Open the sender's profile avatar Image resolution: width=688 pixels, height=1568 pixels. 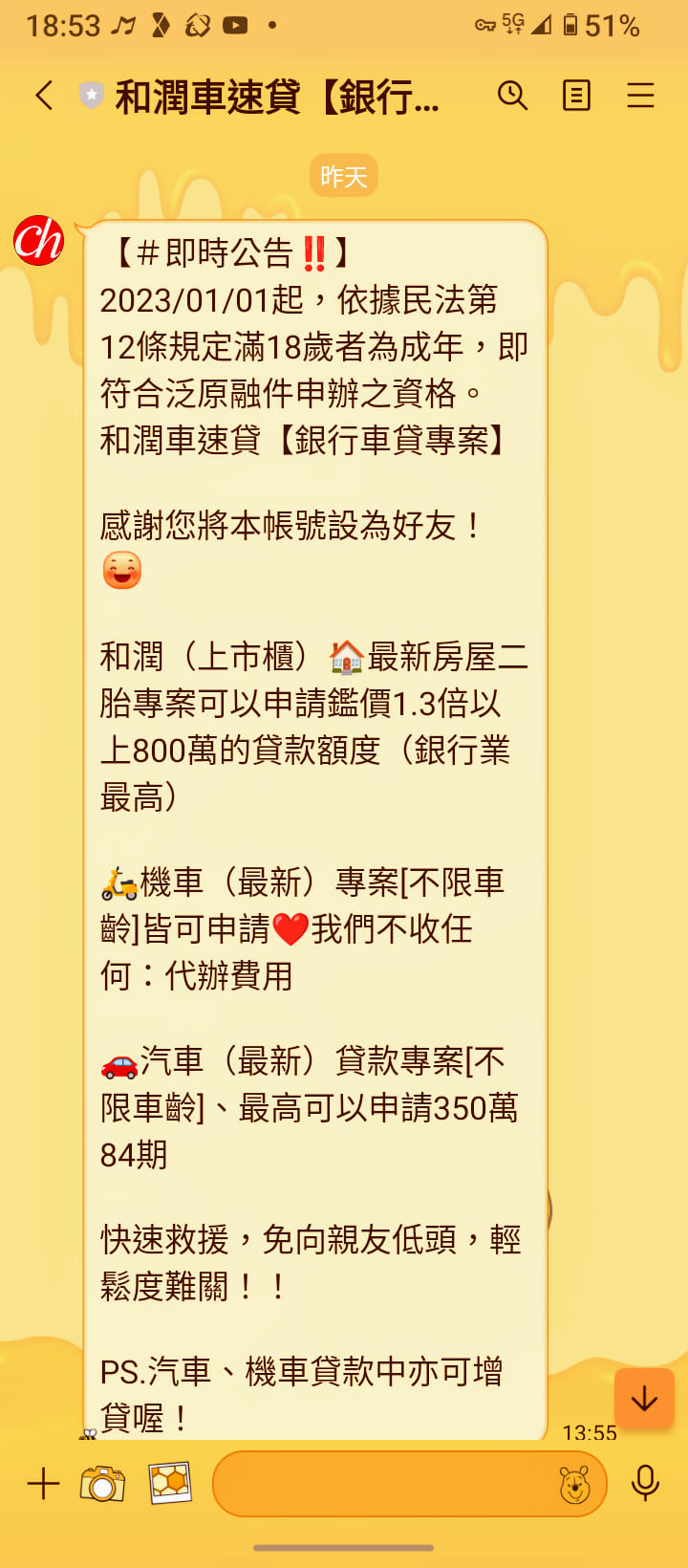point(38,240)
